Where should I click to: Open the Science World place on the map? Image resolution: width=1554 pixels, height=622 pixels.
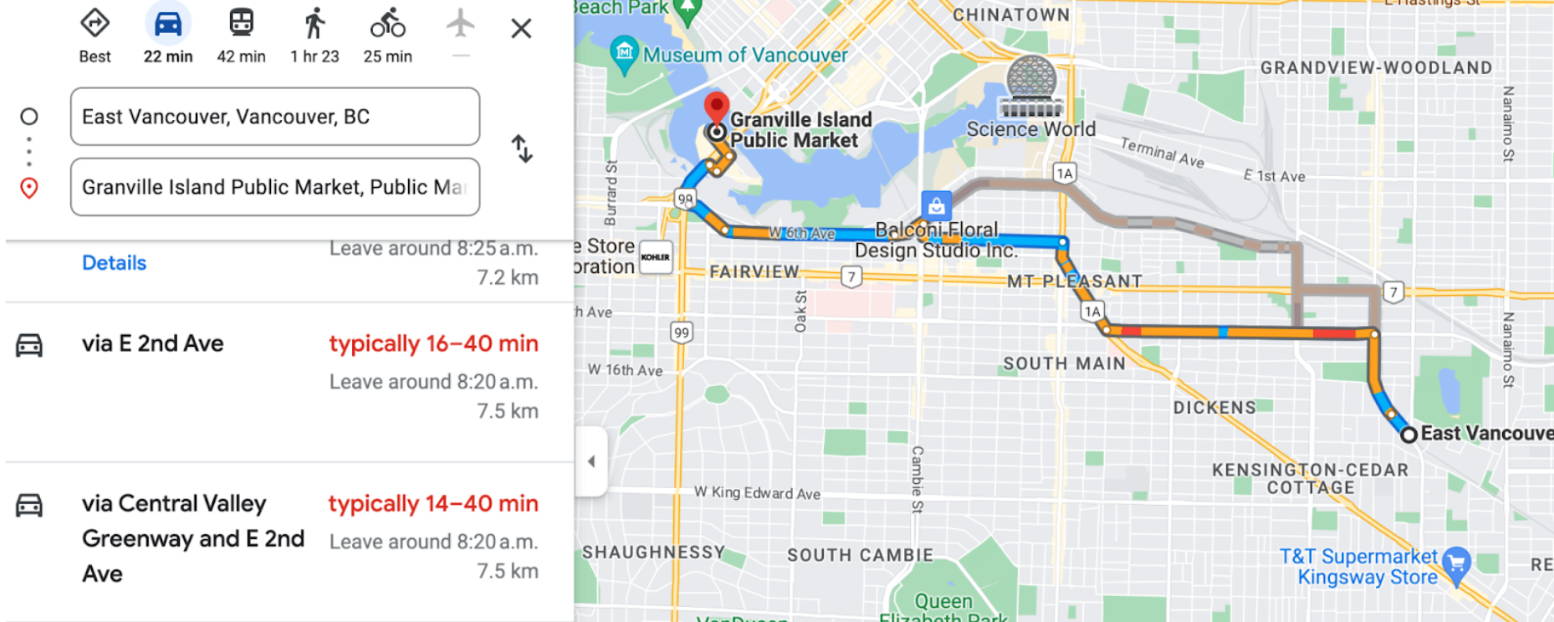tap(1031, 82)
